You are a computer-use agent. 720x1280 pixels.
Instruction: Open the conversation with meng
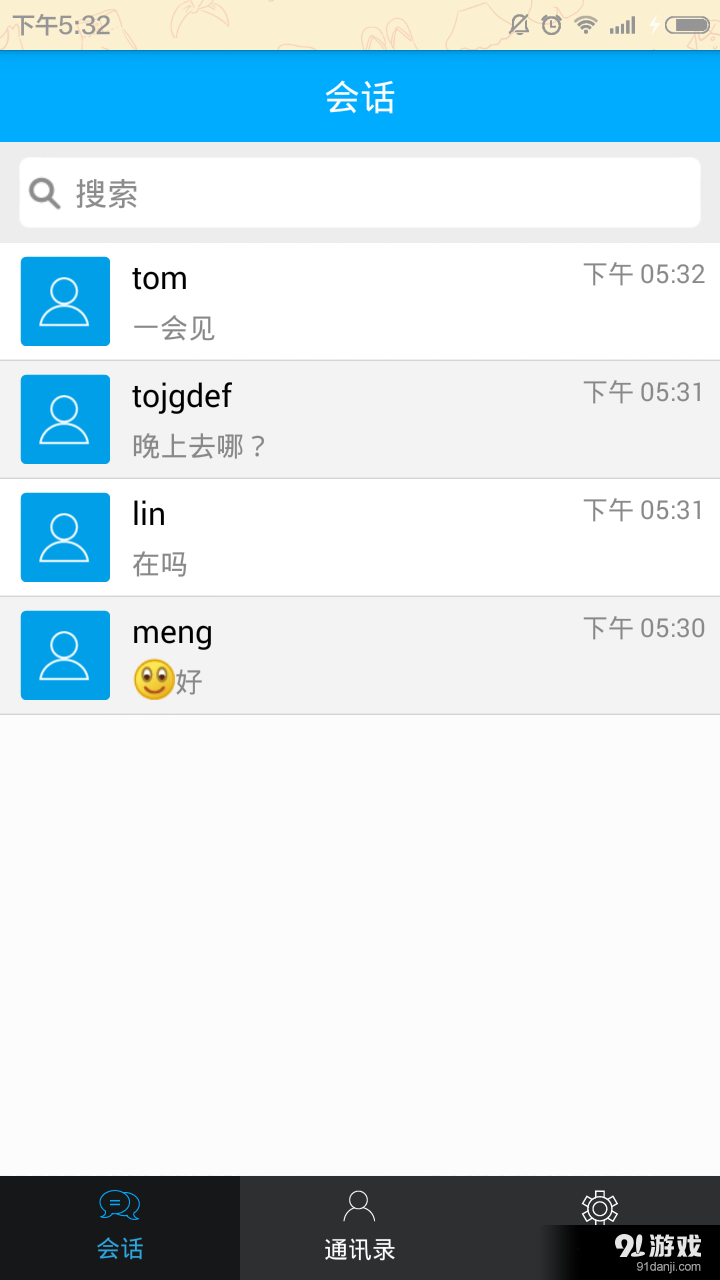click(360, 655)
